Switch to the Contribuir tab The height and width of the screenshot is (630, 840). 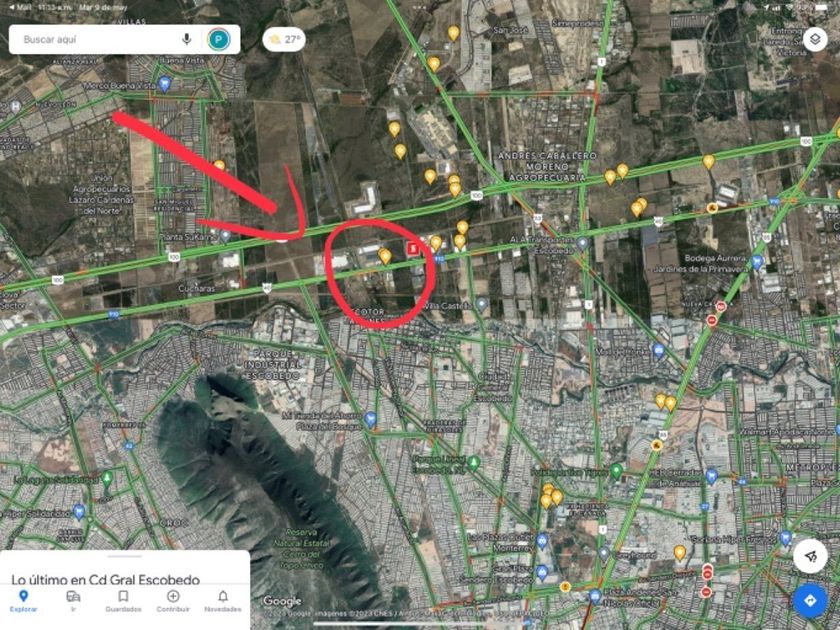pyautogui.click(x=173, y=601)
